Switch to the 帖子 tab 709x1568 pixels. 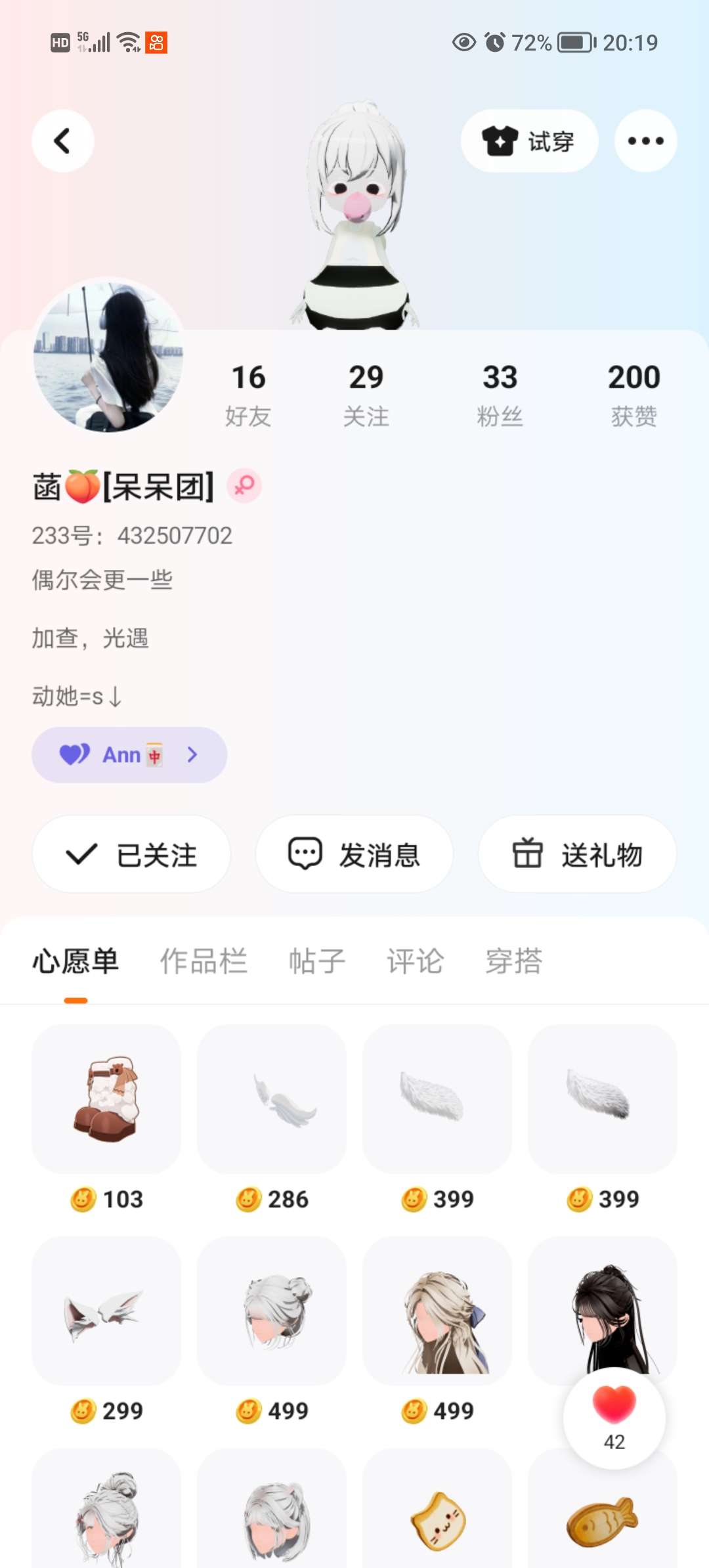317,961
